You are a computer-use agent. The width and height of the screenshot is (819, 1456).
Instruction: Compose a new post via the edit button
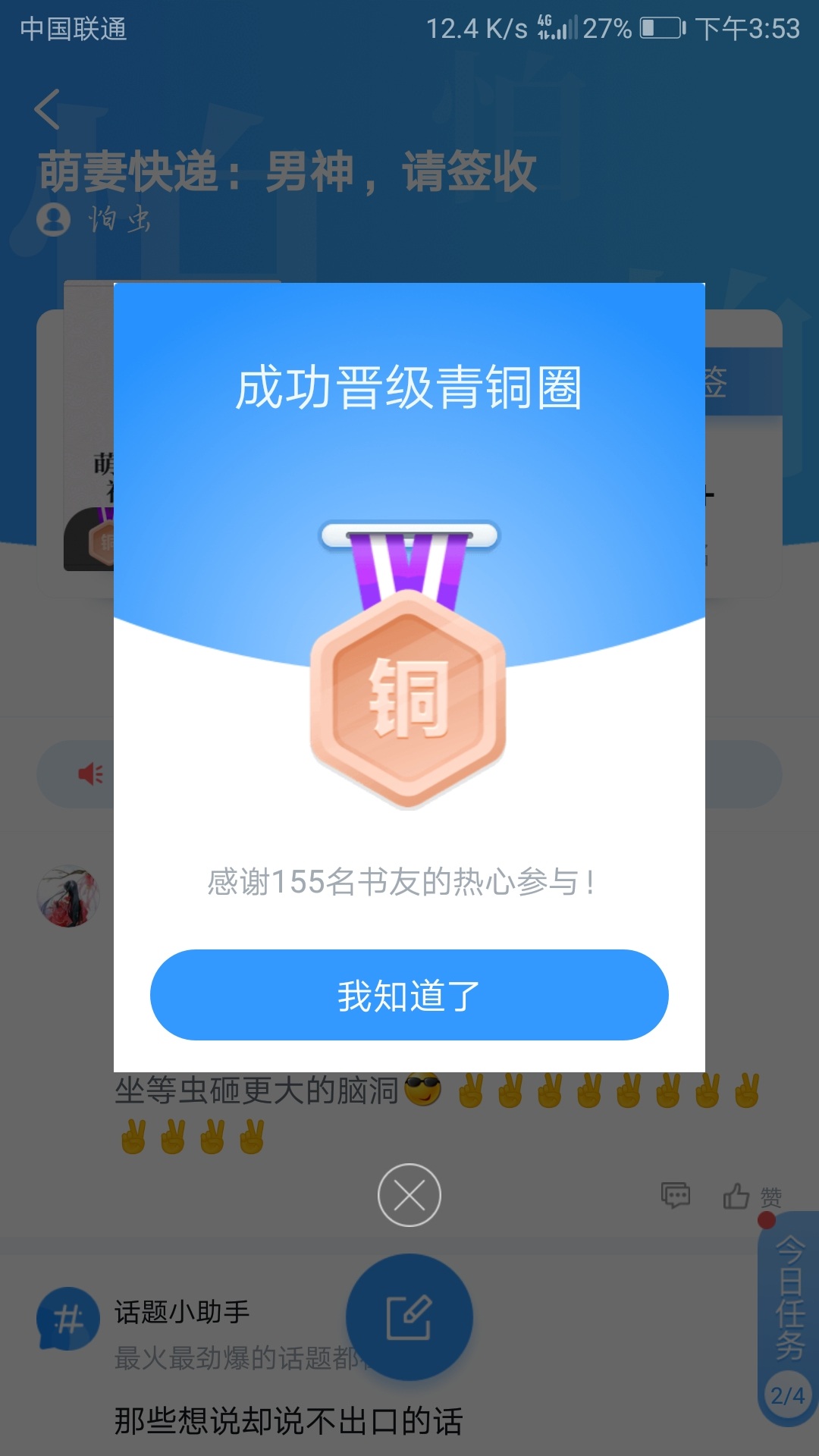(x=409, y=1317)
